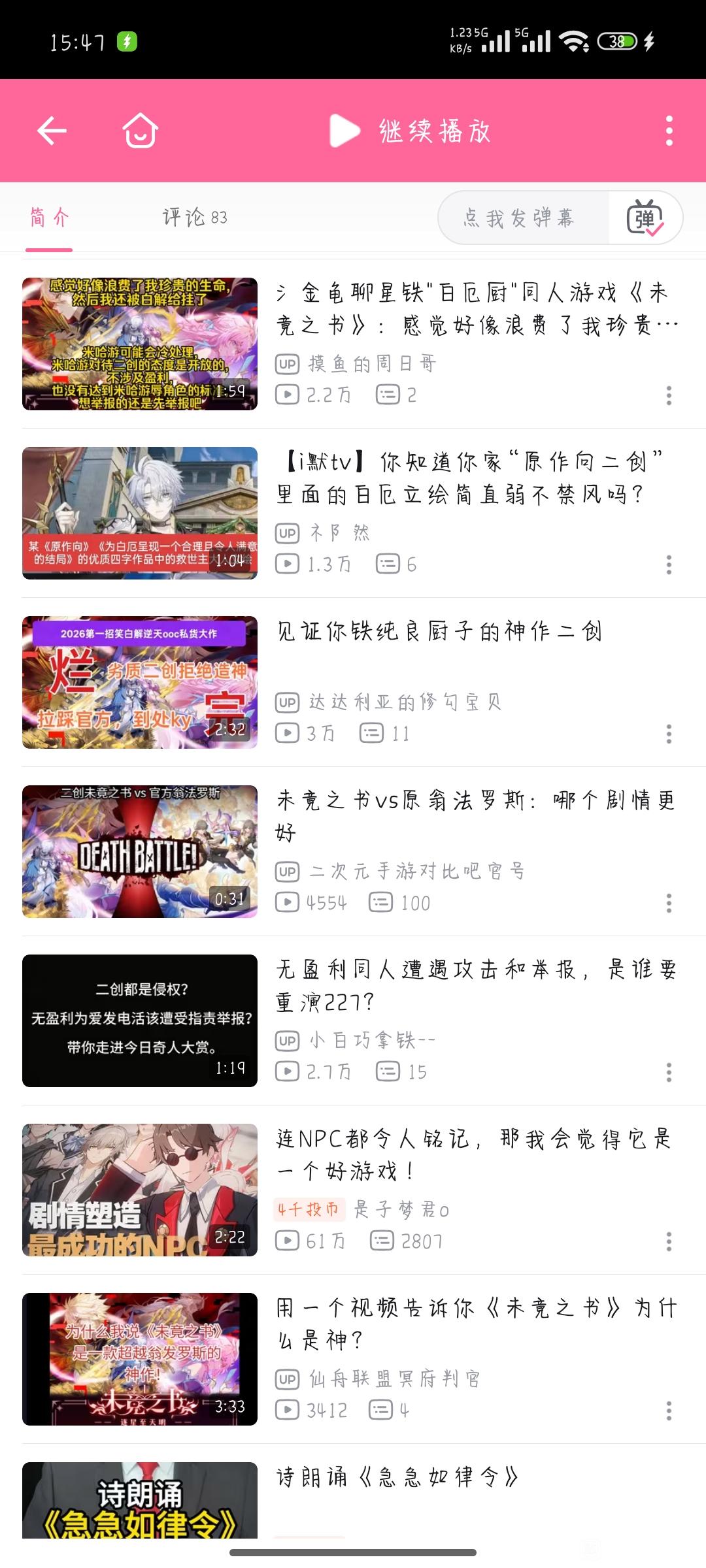
Task: Switch to the 简介 tab
Action: tap(49, 218)
